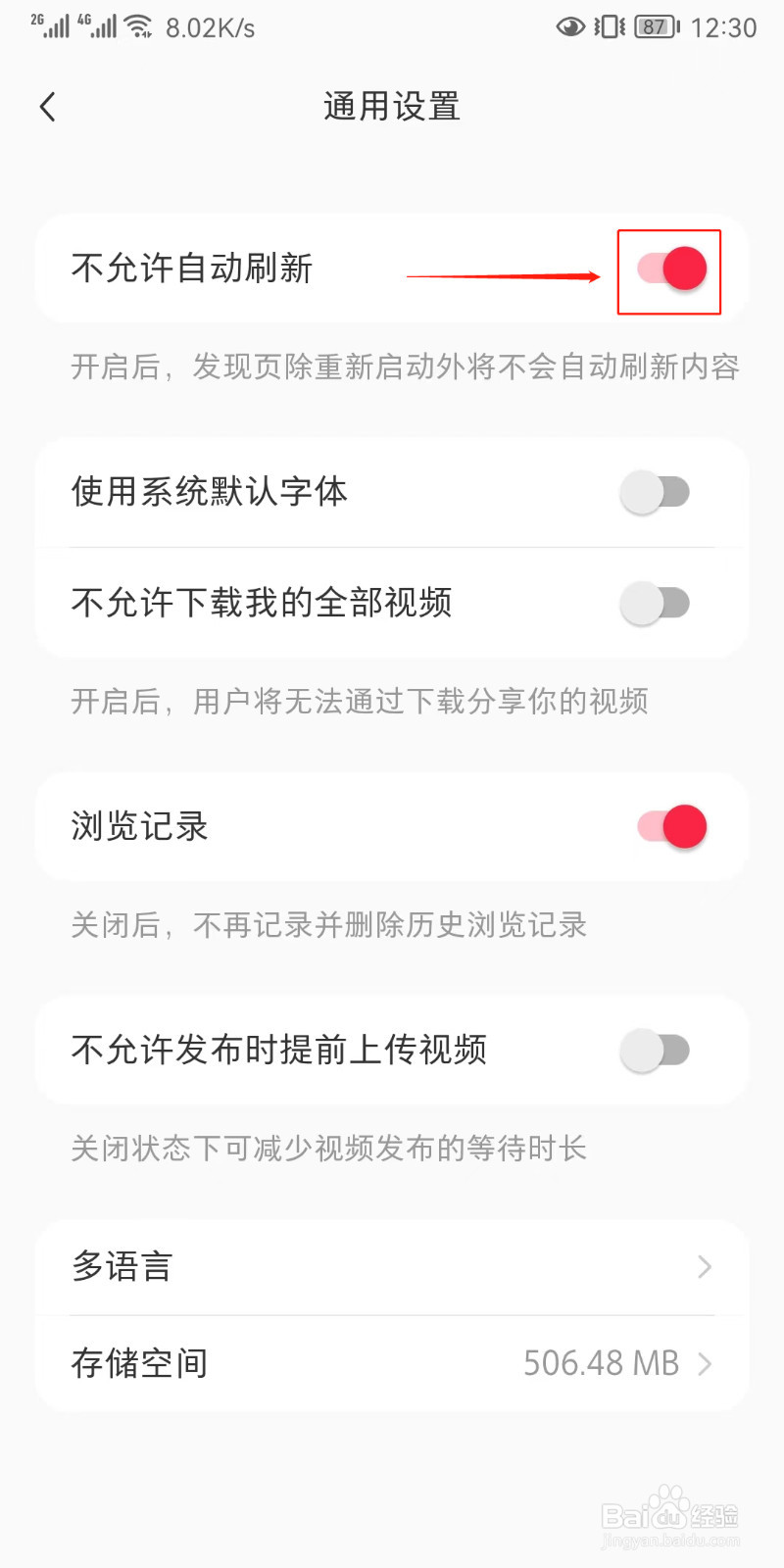Turn off the 浏览记录 switch
The height and width of the screenshot is (1568, 784).
point(669,826)
